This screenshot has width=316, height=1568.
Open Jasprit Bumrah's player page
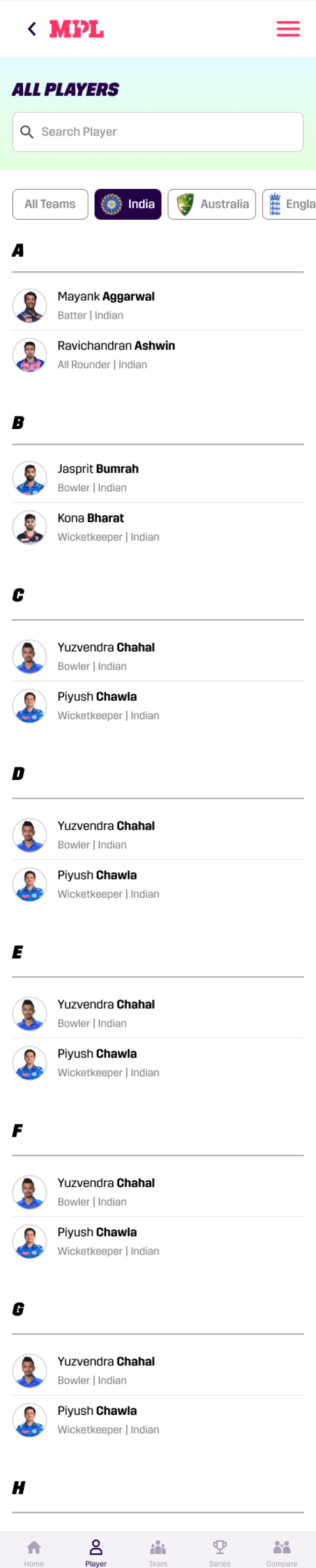tap(98, 477)
